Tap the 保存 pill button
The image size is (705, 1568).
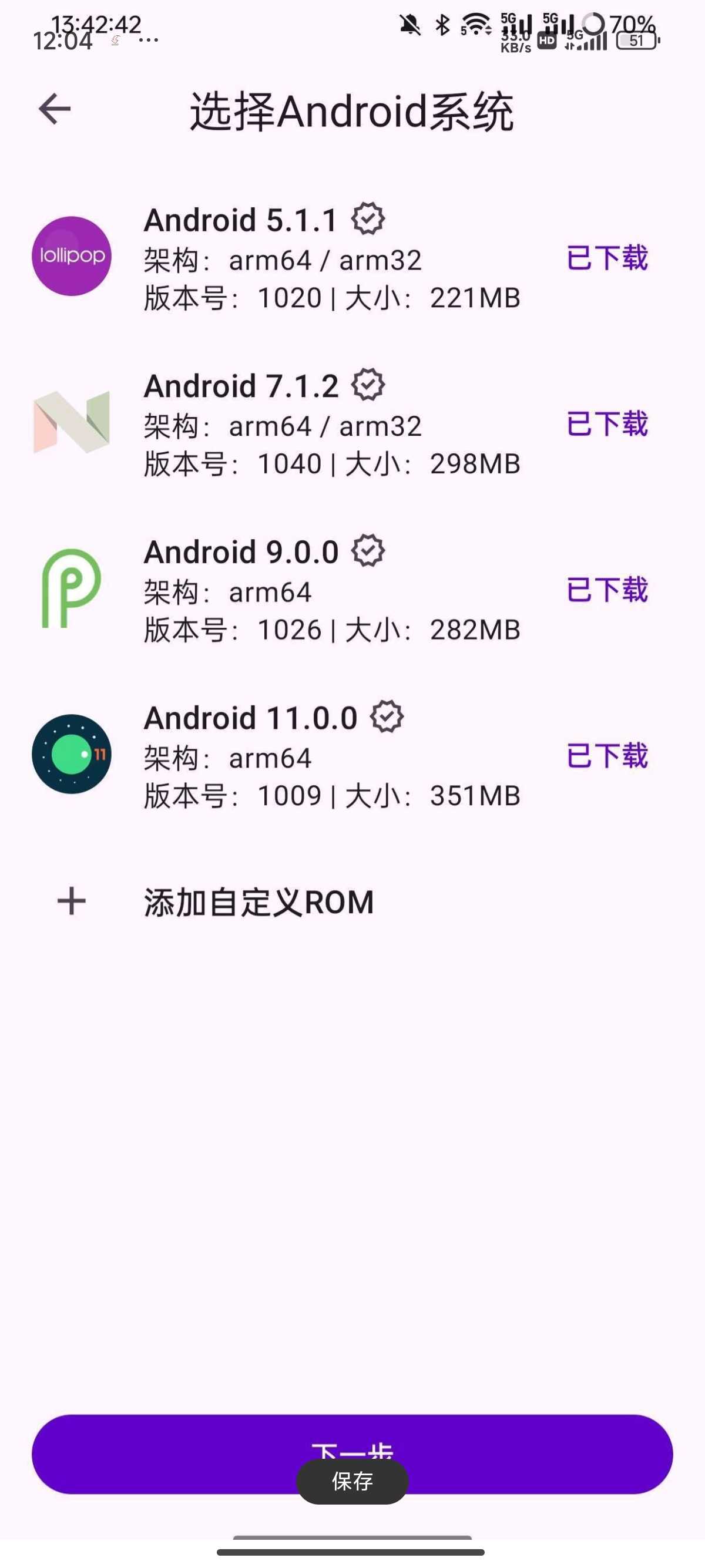coord(352,1482)
